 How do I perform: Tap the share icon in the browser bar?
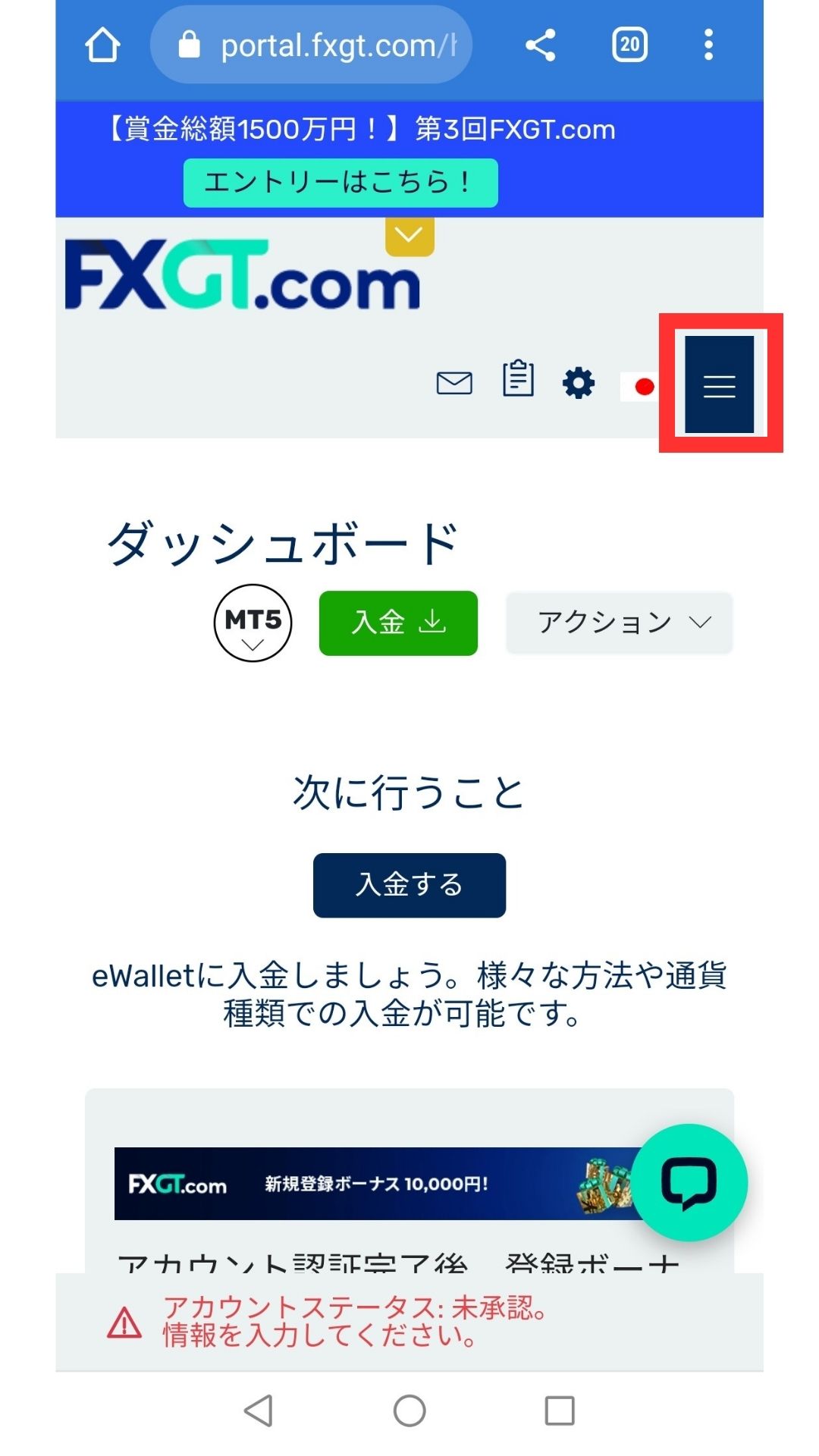coord(540,45)
